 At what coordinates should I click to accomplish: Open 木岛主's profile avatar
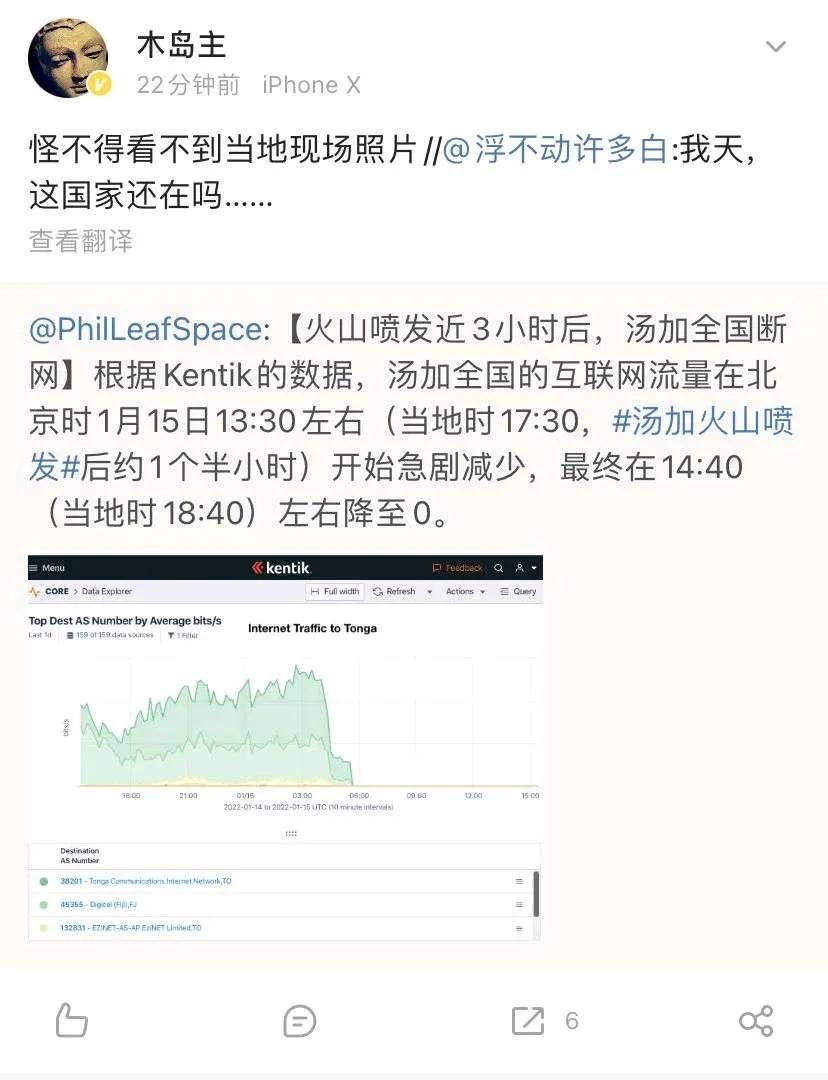tap(68, 59)
